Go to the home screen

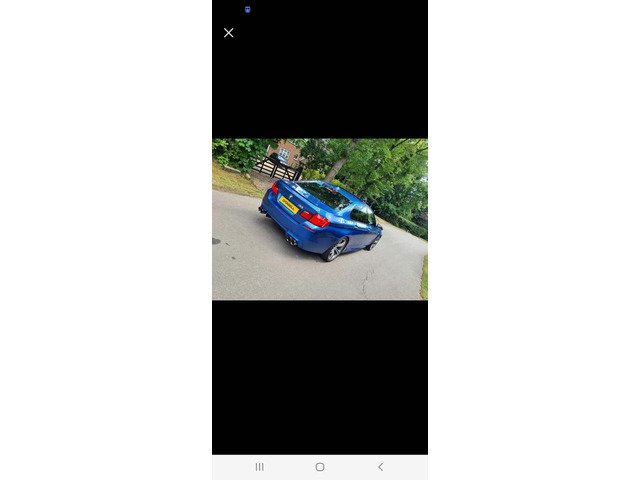point(320,467)
